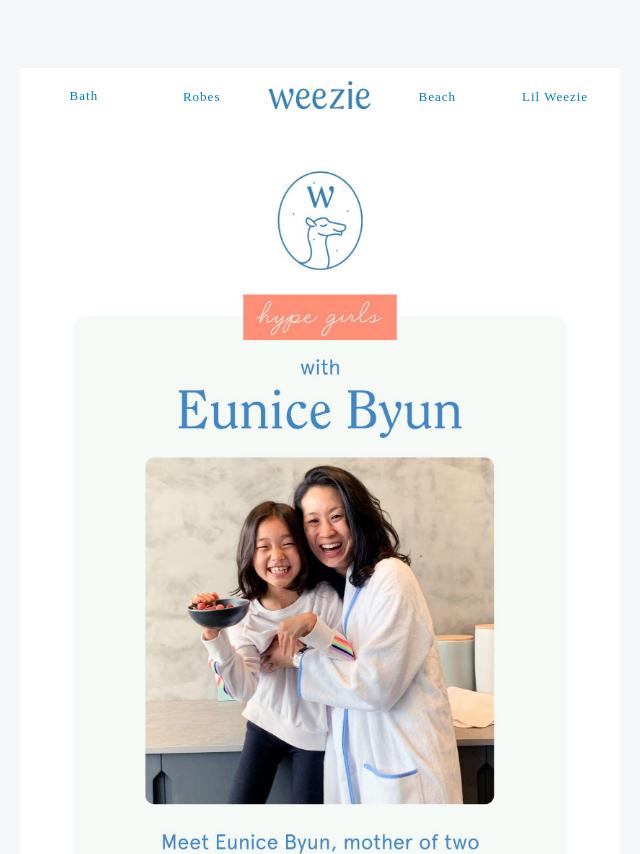Go to the Robes section
640x854 pixels.
[201, 97]
